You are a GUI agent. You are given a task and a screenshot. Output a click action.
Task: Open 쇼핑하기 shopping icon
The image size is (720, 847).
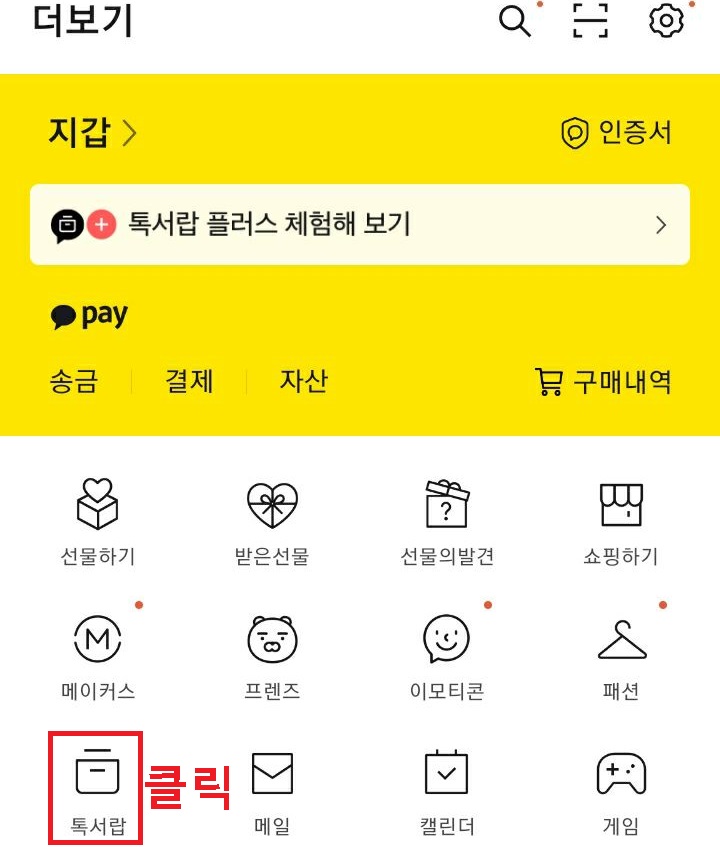point(622,508)
